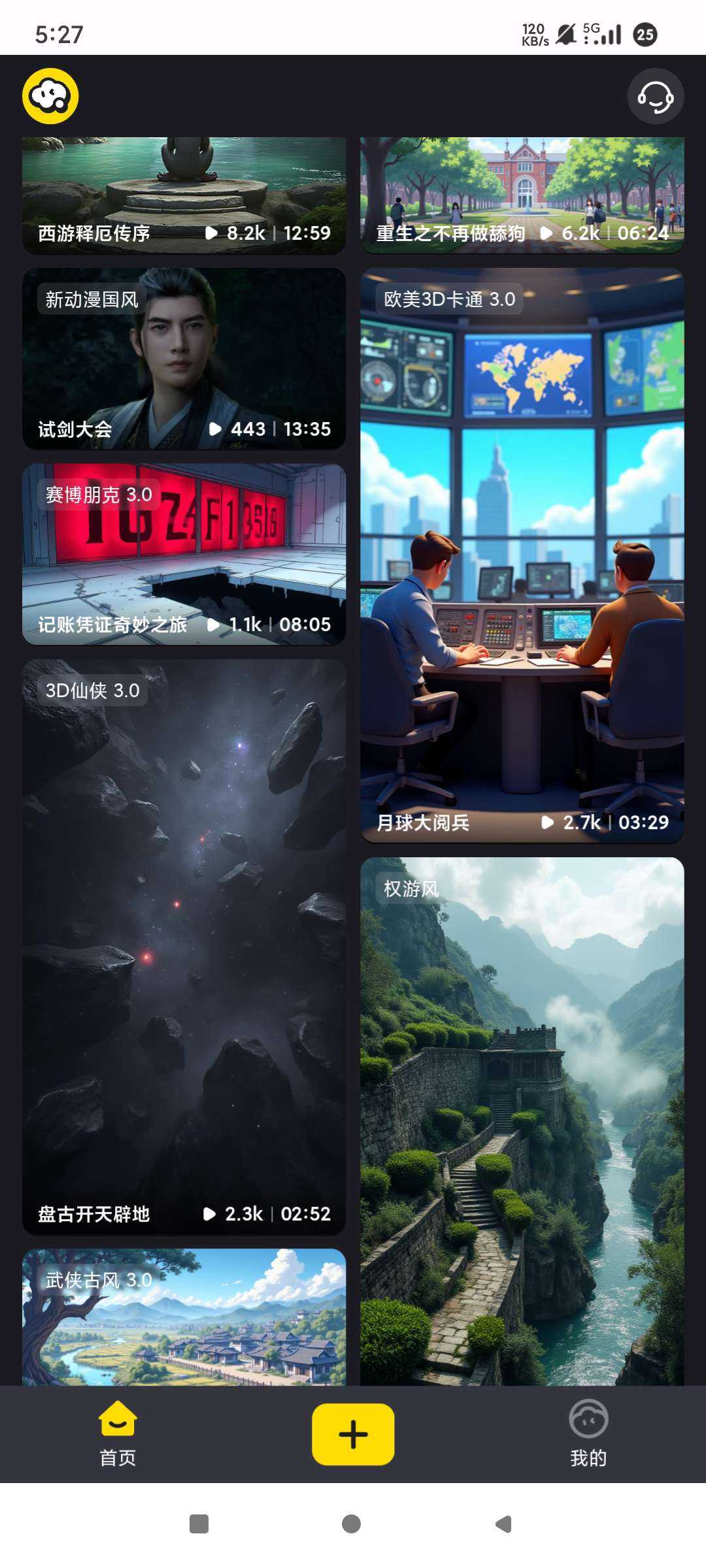This screenshot has width=706, height=1568.
Task: Open the 月球大阅兵 video card
Action: pyautogui.click(x=522, y=555)
